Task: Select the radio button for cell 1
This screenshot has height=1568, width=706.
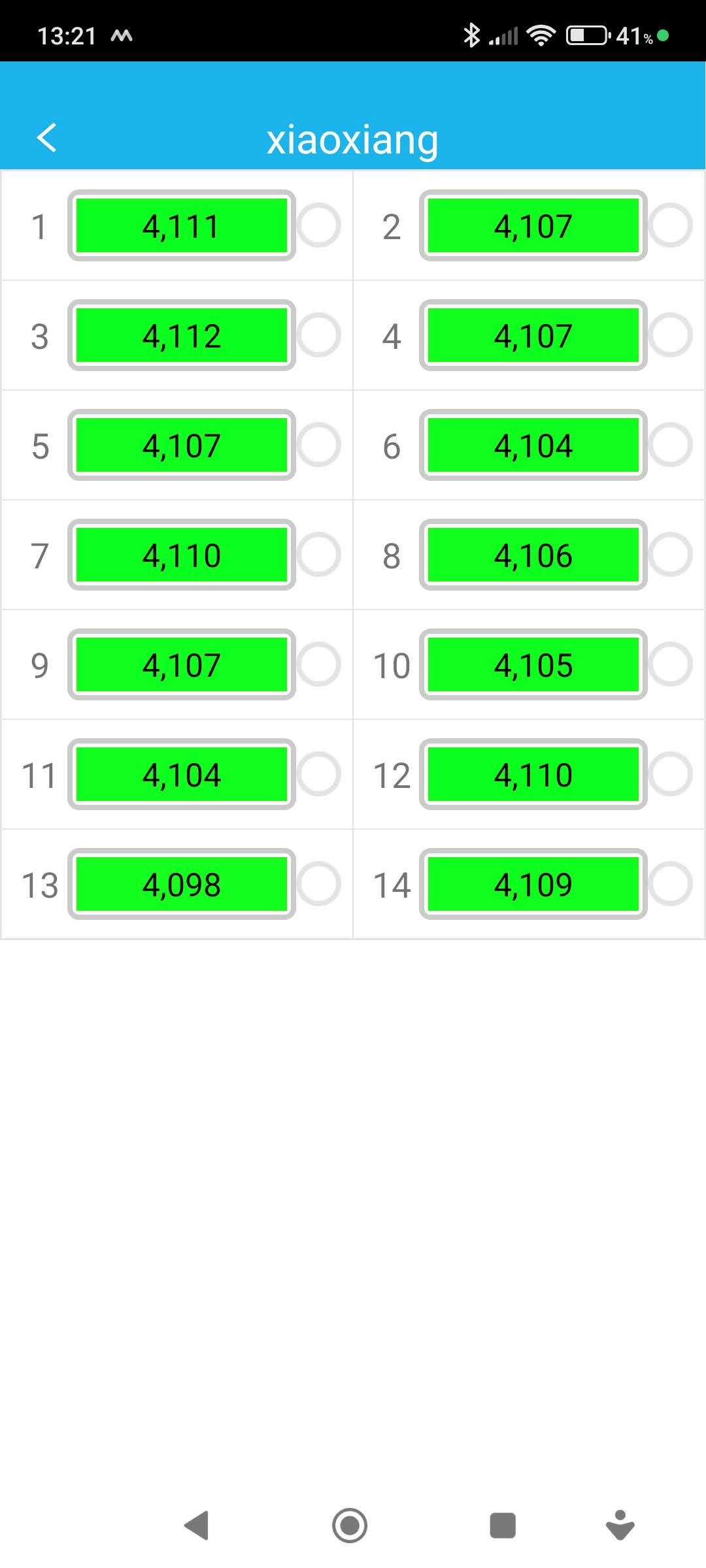Action: pos(319,225)
